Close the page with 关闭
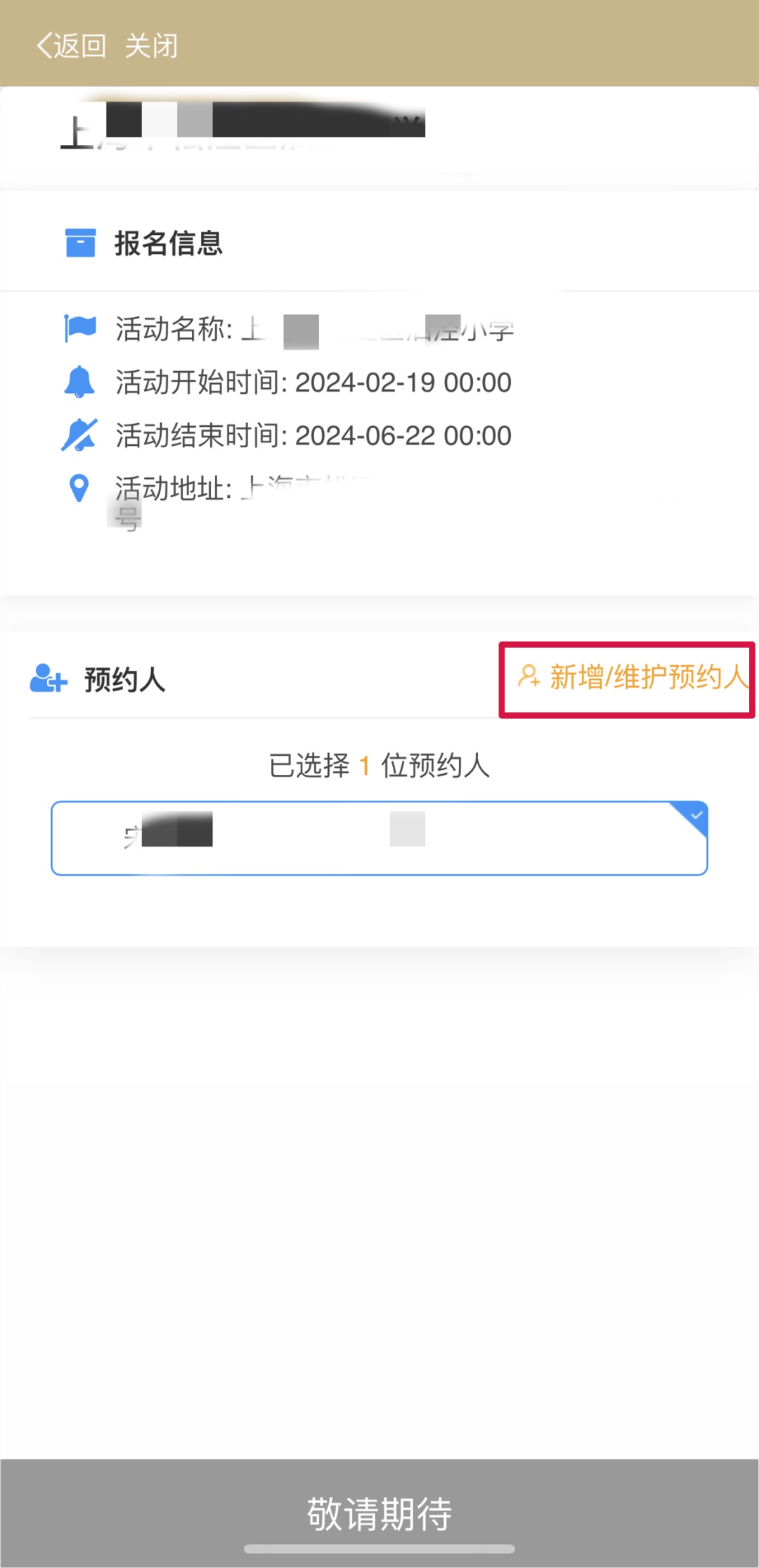 (151, 46)
